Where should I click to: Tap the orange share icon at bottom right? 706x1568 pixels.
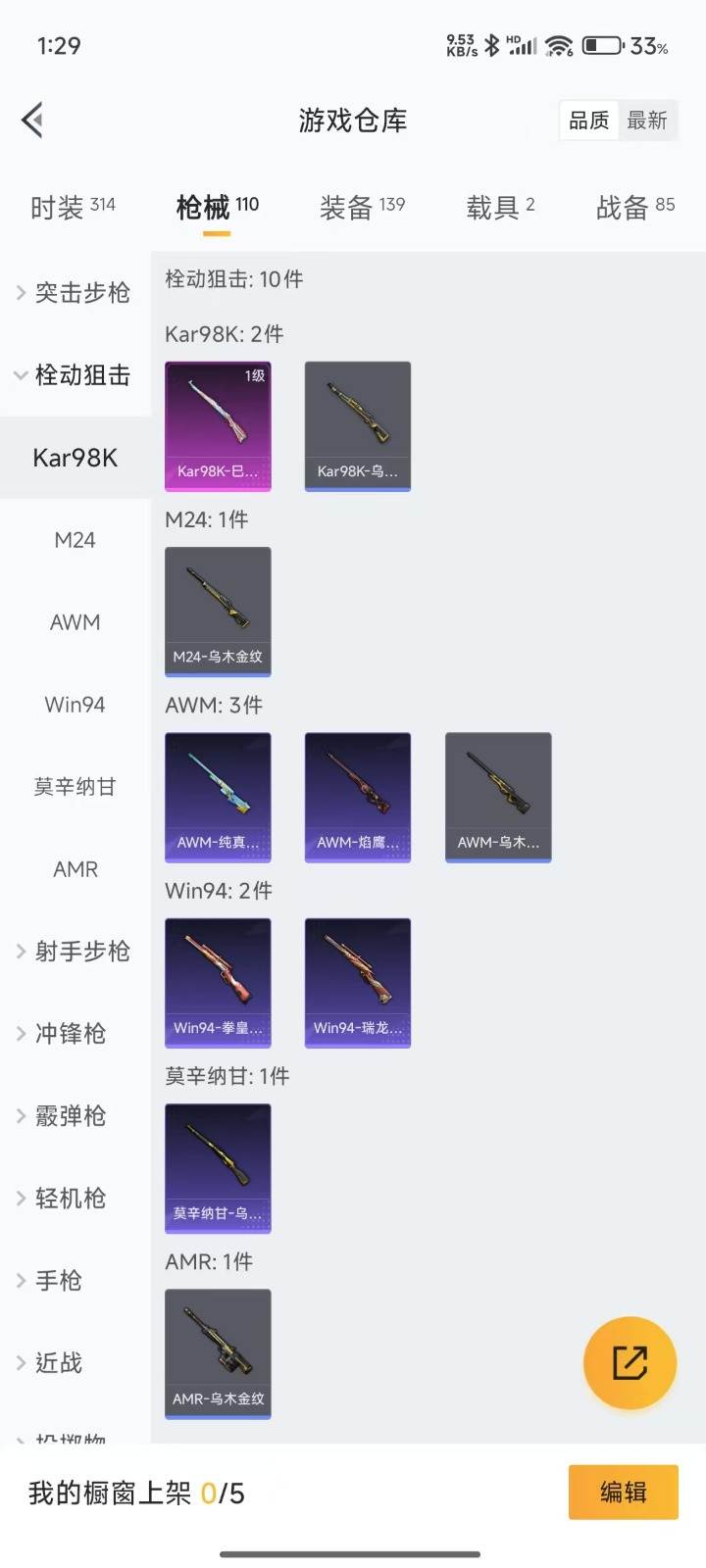point(630,1363)
